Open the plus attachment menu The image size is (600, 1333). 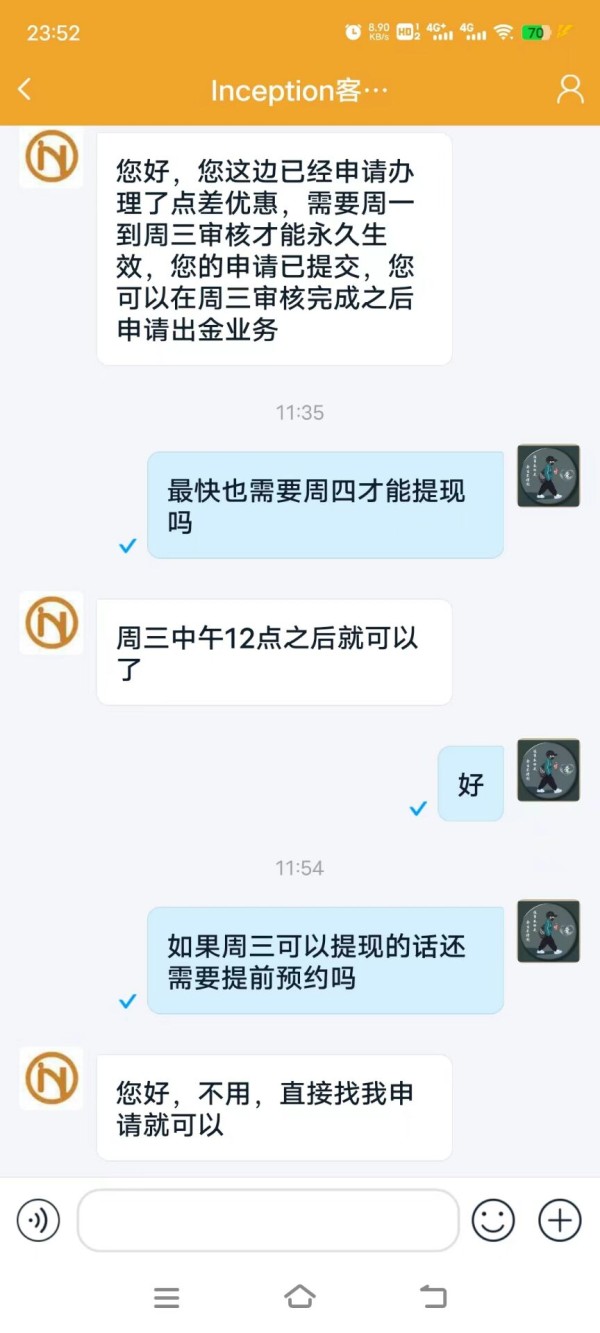[560, 1220]
